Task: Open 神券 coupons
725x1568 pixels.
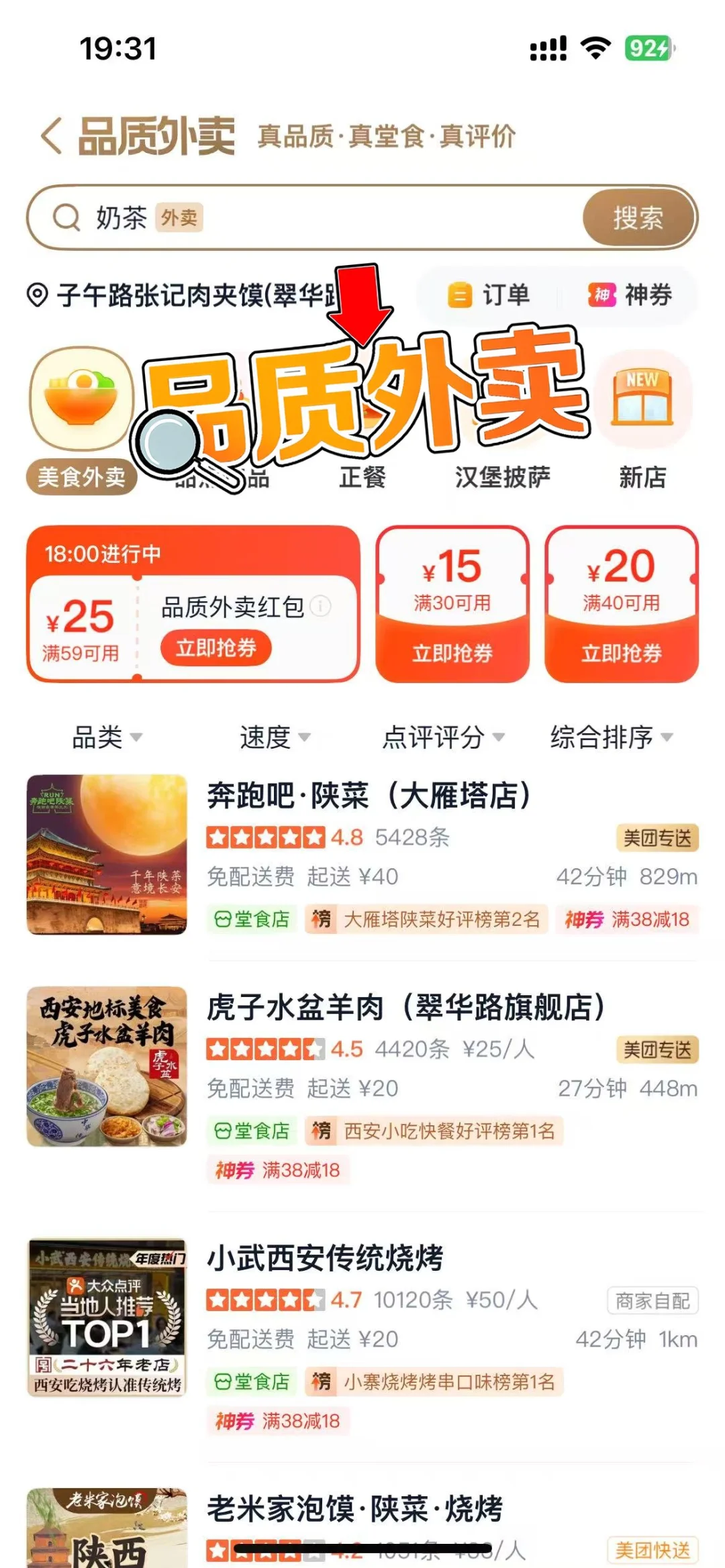Action: coord(630,295)
